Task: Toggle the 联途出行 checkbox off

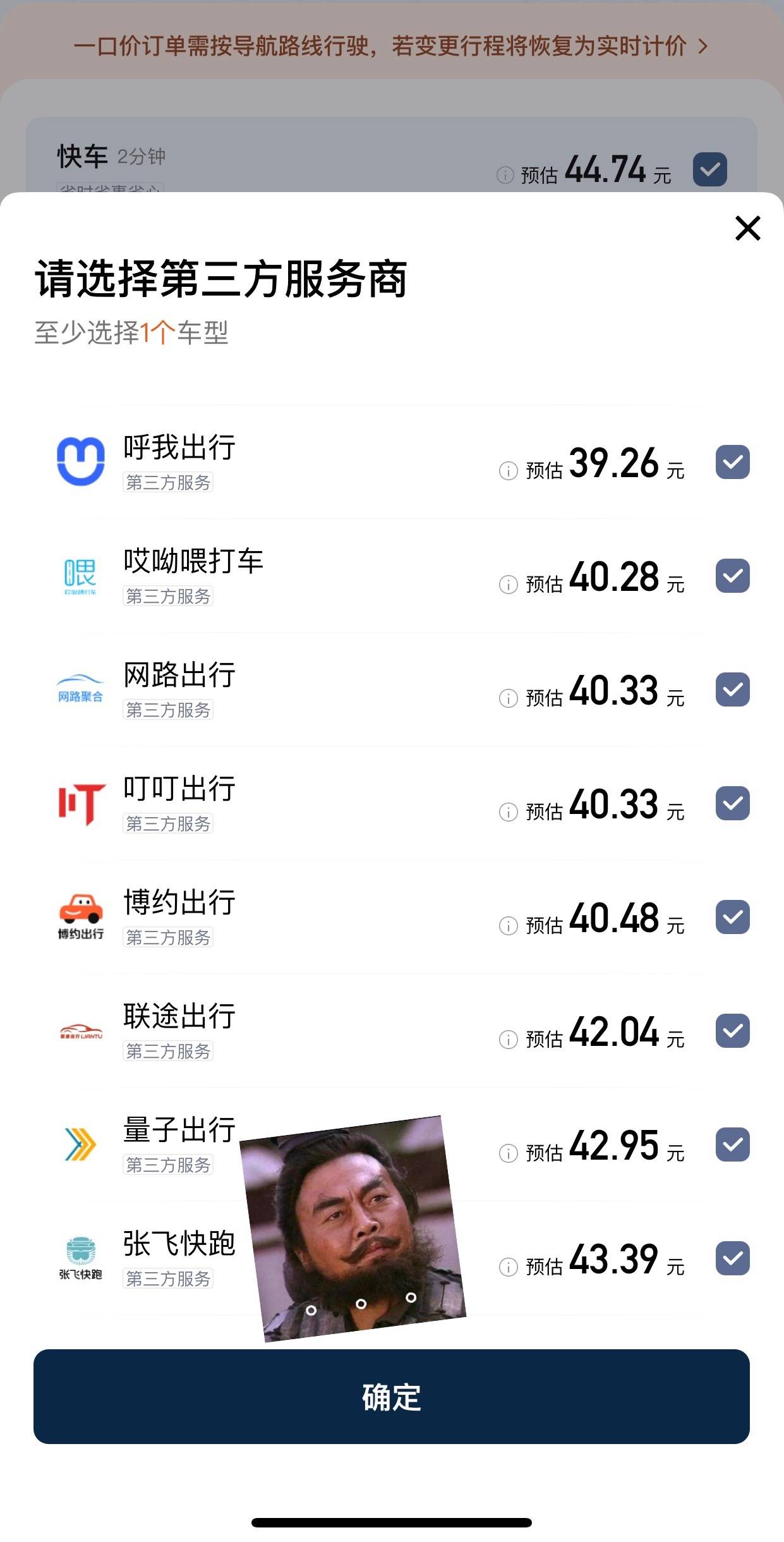Action: [x=732, y=1031]
